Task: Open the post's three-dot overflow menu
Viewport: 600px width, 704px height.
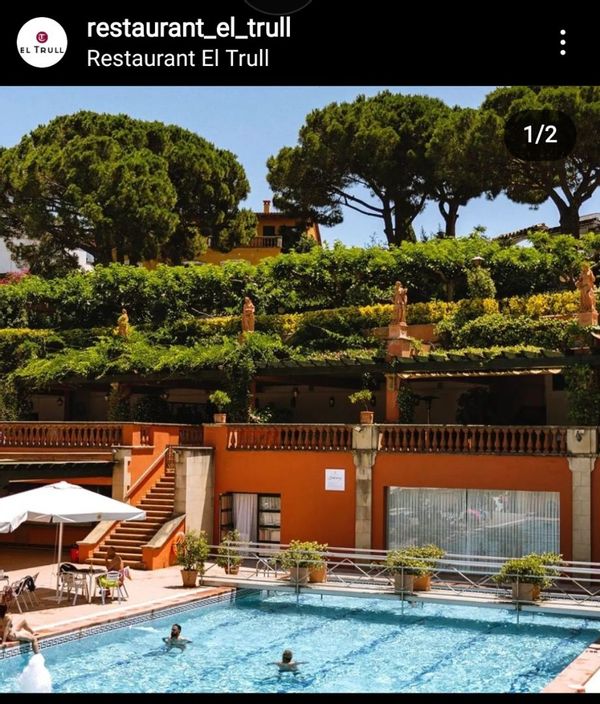Action: pyautogui.click(x=563, y=42)
